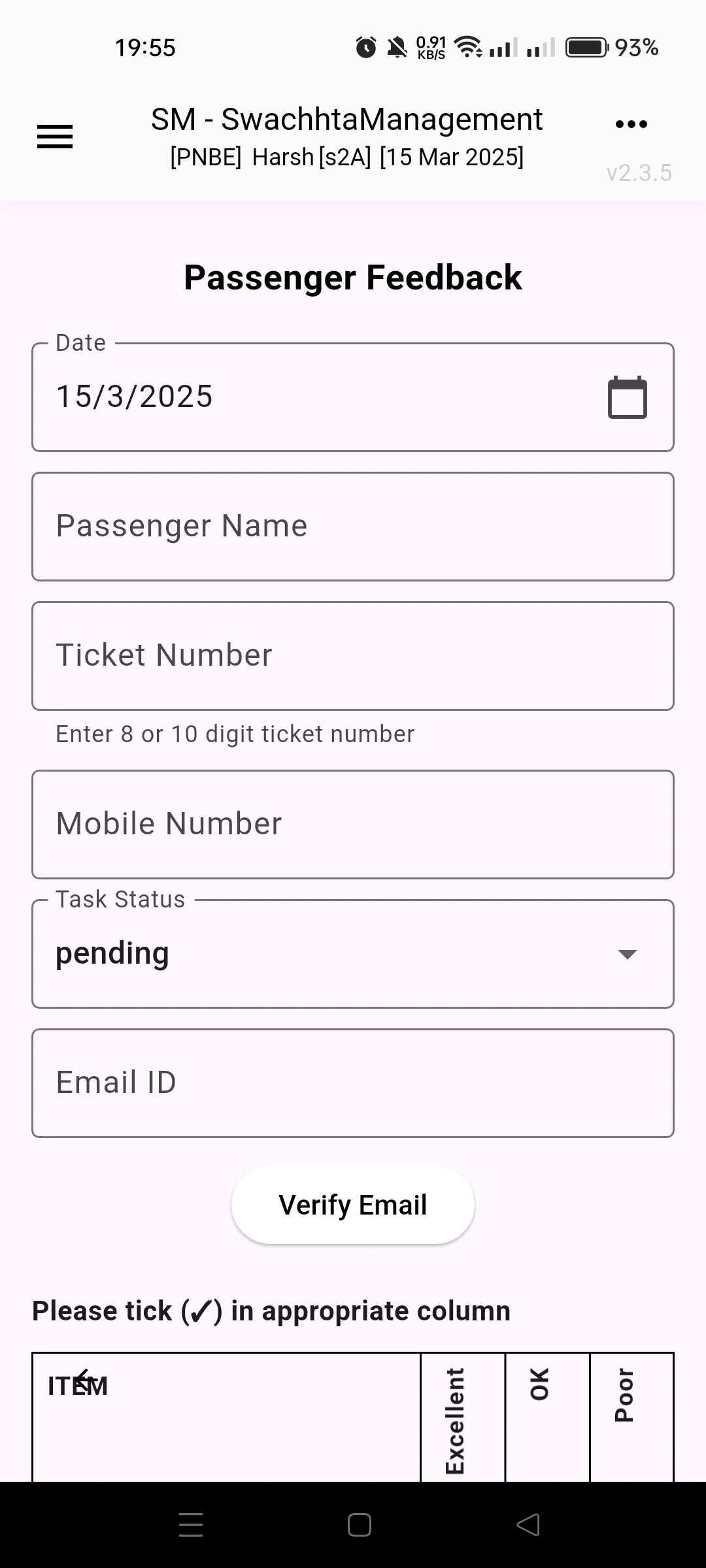This screenshot has width=706, height=1568.
Task: Select pending from Task Status
Action: coord(112,953)
